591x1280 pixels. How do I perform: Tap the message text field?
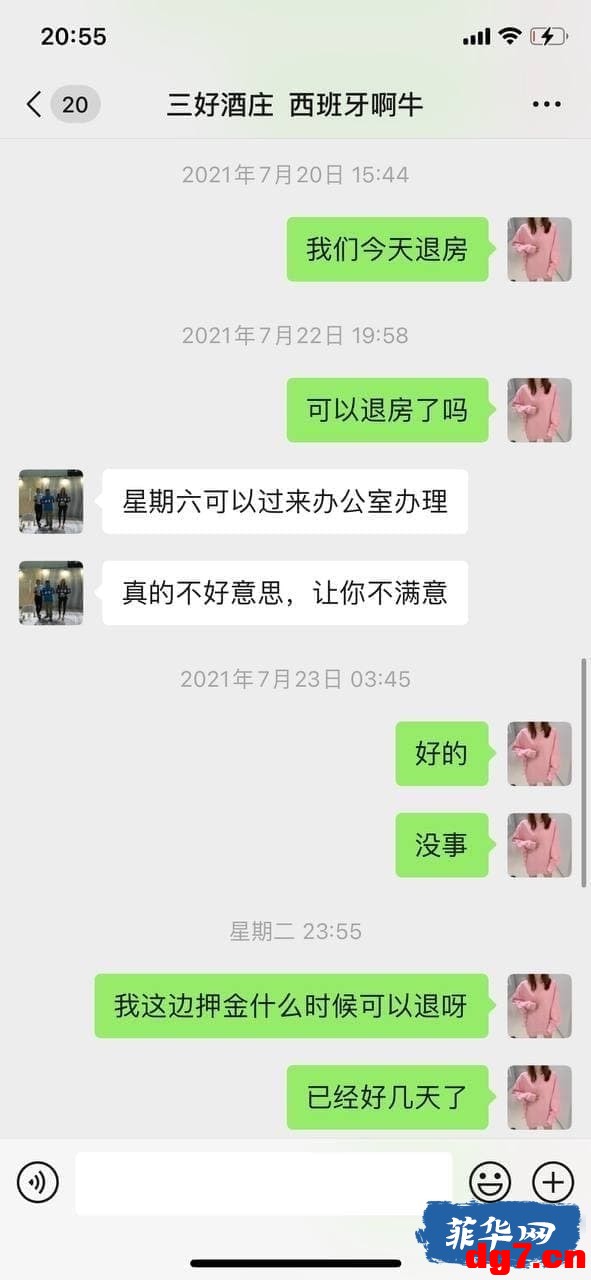[264, 1183]
